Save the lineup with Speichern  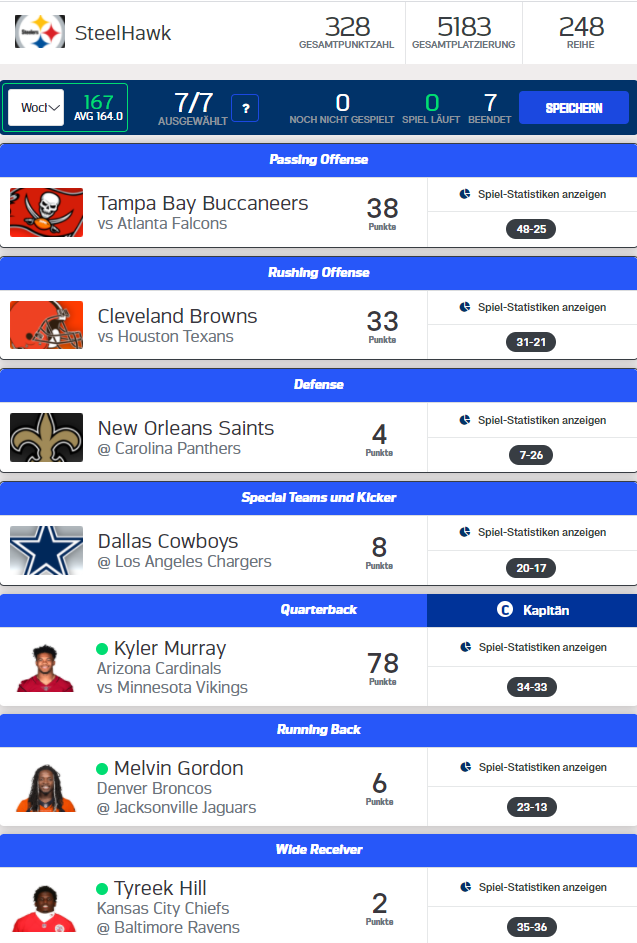573,108
